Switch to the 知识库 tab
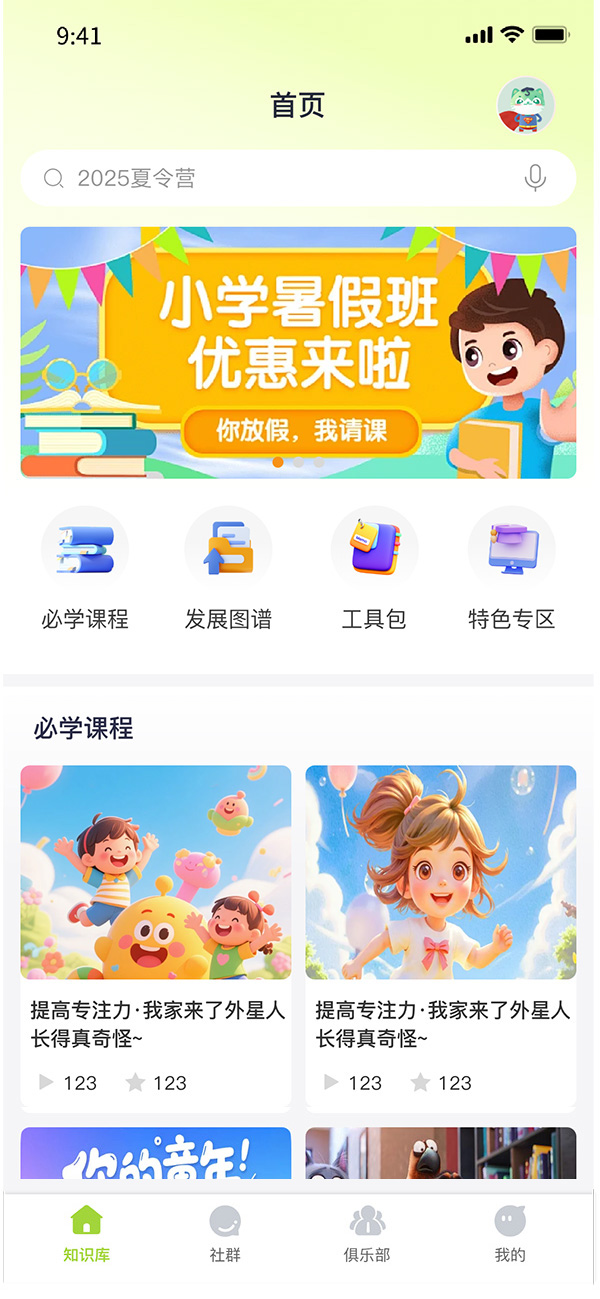600x1299 pixels. point(86,1234)
